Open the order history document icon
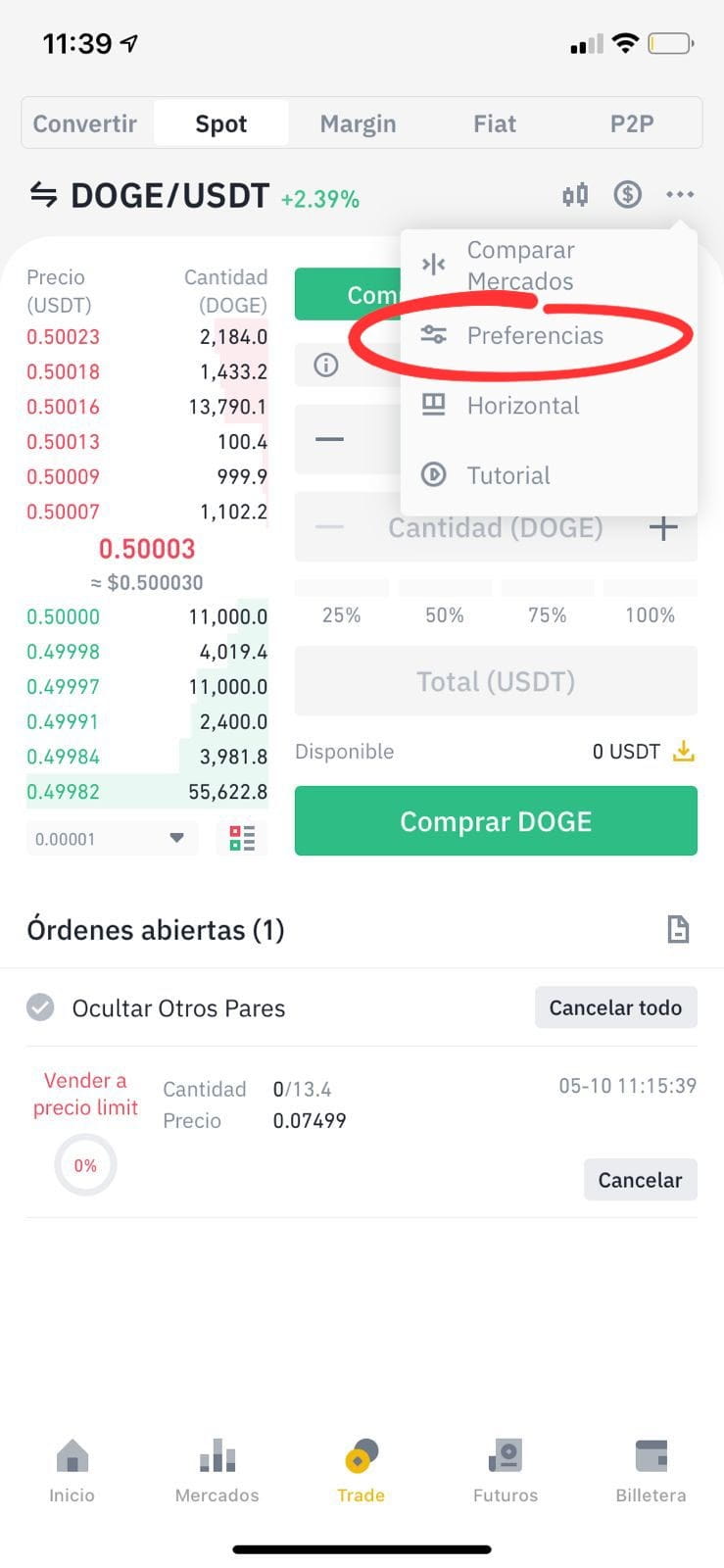Screen dimensions: 724x1568 click(678, 929)
